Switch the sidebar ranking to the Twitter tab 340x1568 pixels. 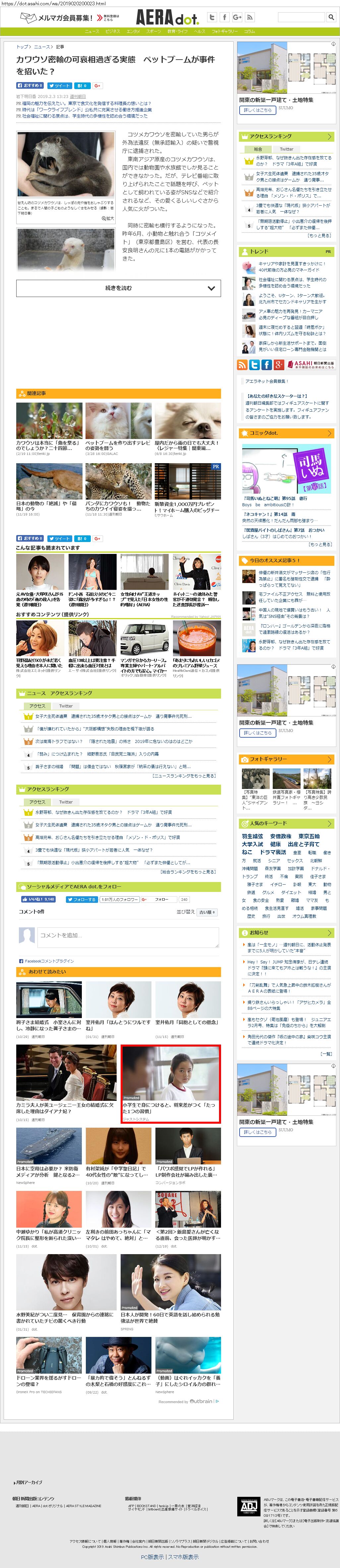286,149
